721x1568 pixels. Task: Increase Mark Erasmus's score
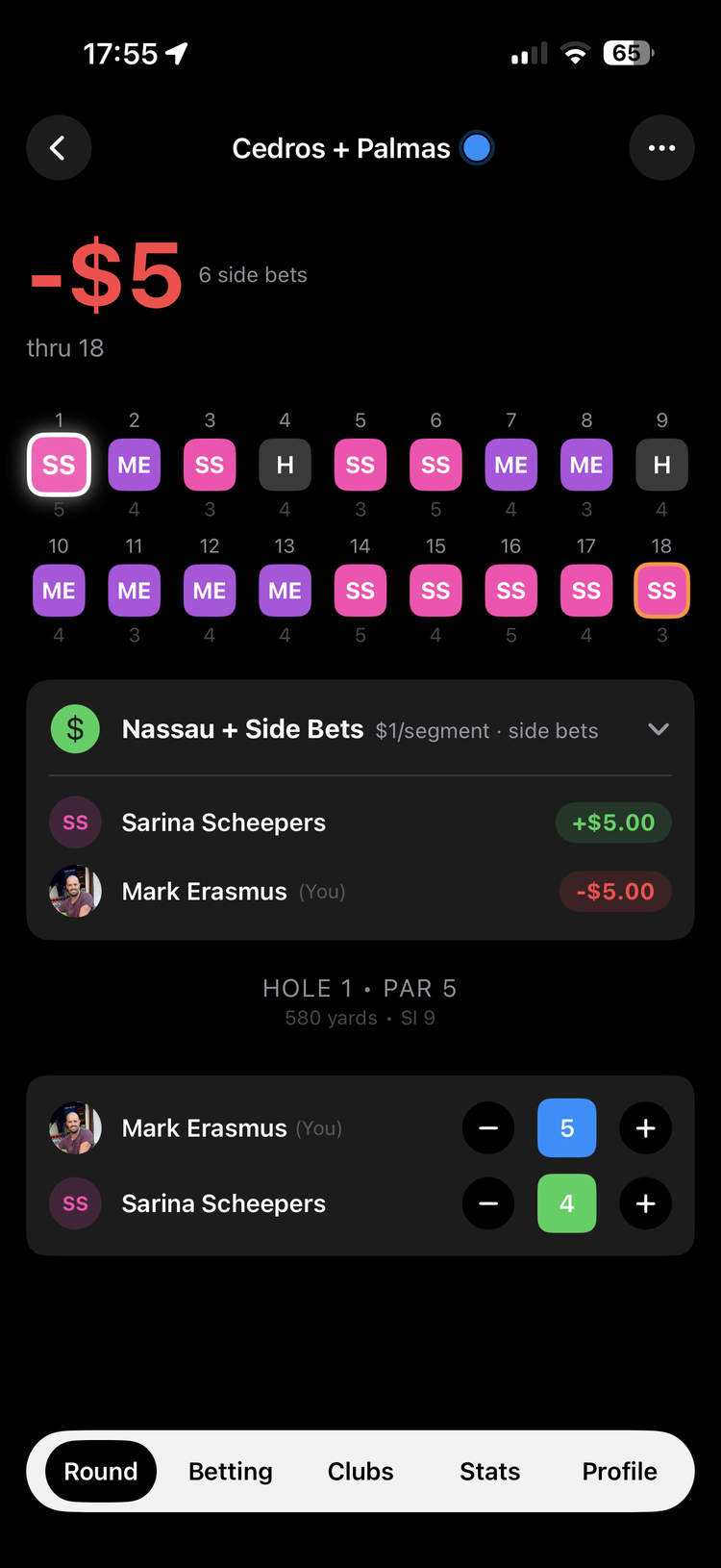645,1127
